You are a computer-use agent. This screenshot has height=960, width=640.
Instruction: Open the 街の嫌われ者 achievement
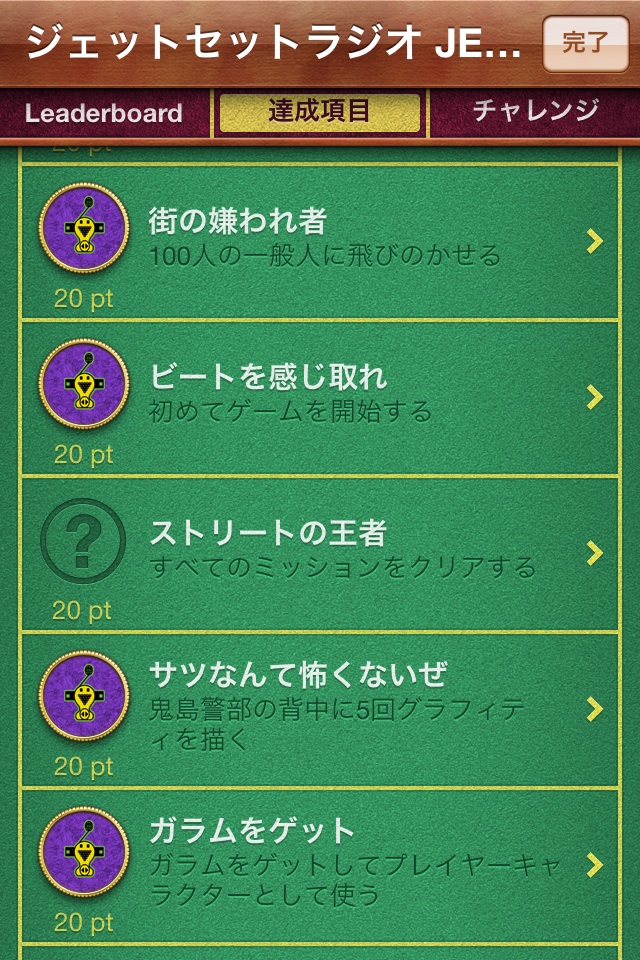click(x=320, y=241)
